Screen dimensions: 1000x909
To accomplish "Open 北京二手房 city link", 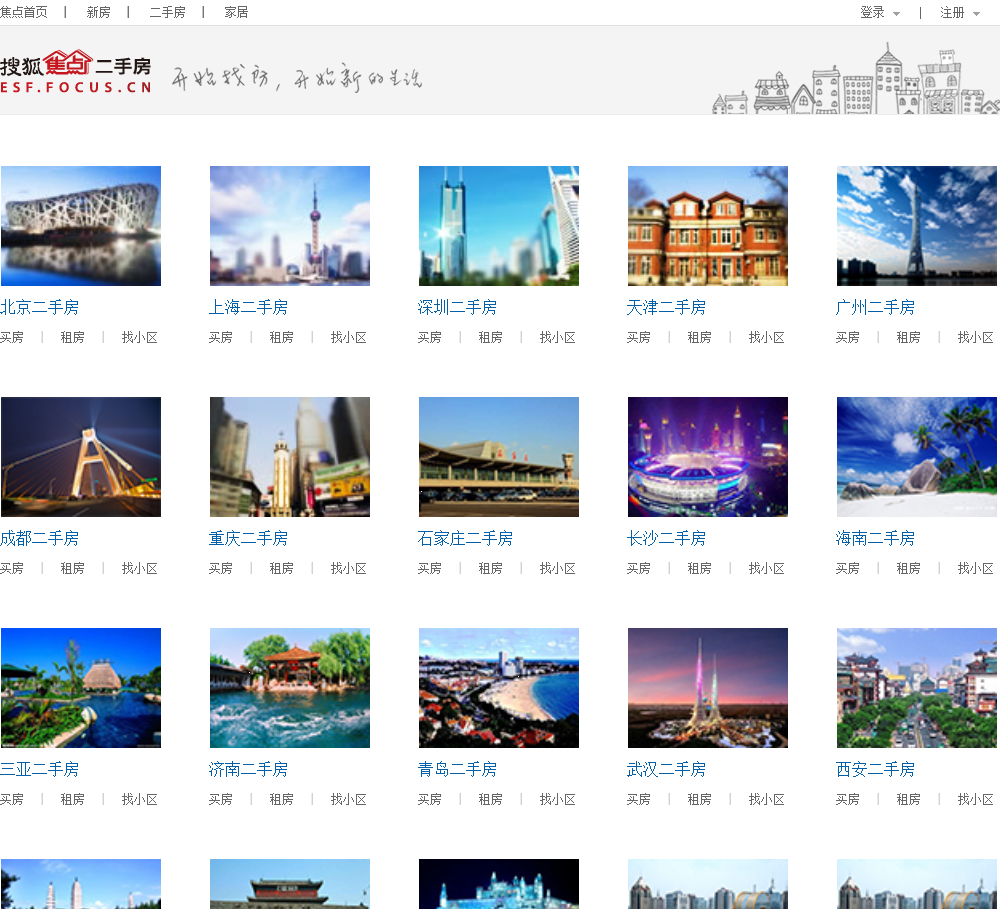I will click(x=40, y=307).
